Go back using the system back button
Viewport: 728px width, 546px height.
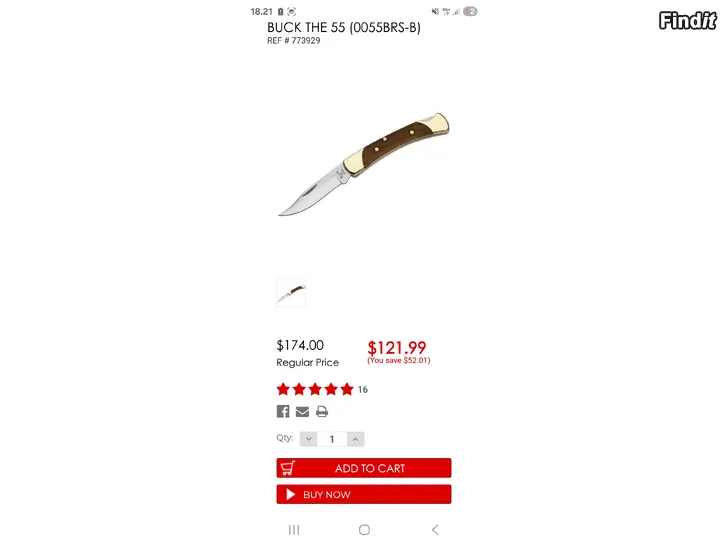(435, 529)
